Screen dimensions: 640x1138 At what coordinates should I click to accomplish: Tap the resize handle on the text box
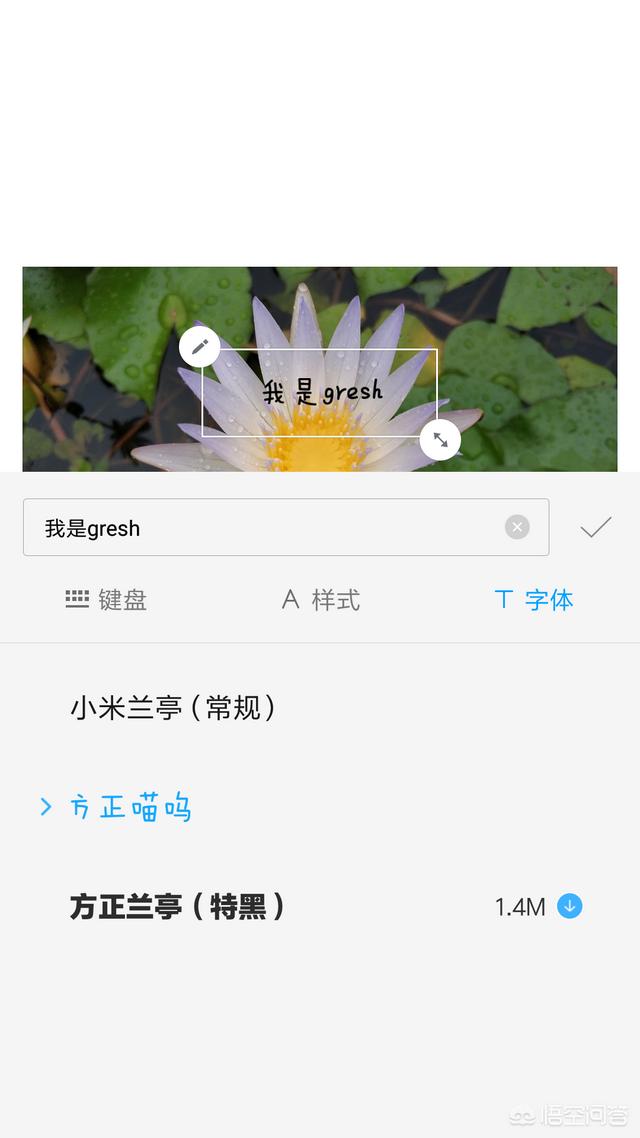click(440, 439)
